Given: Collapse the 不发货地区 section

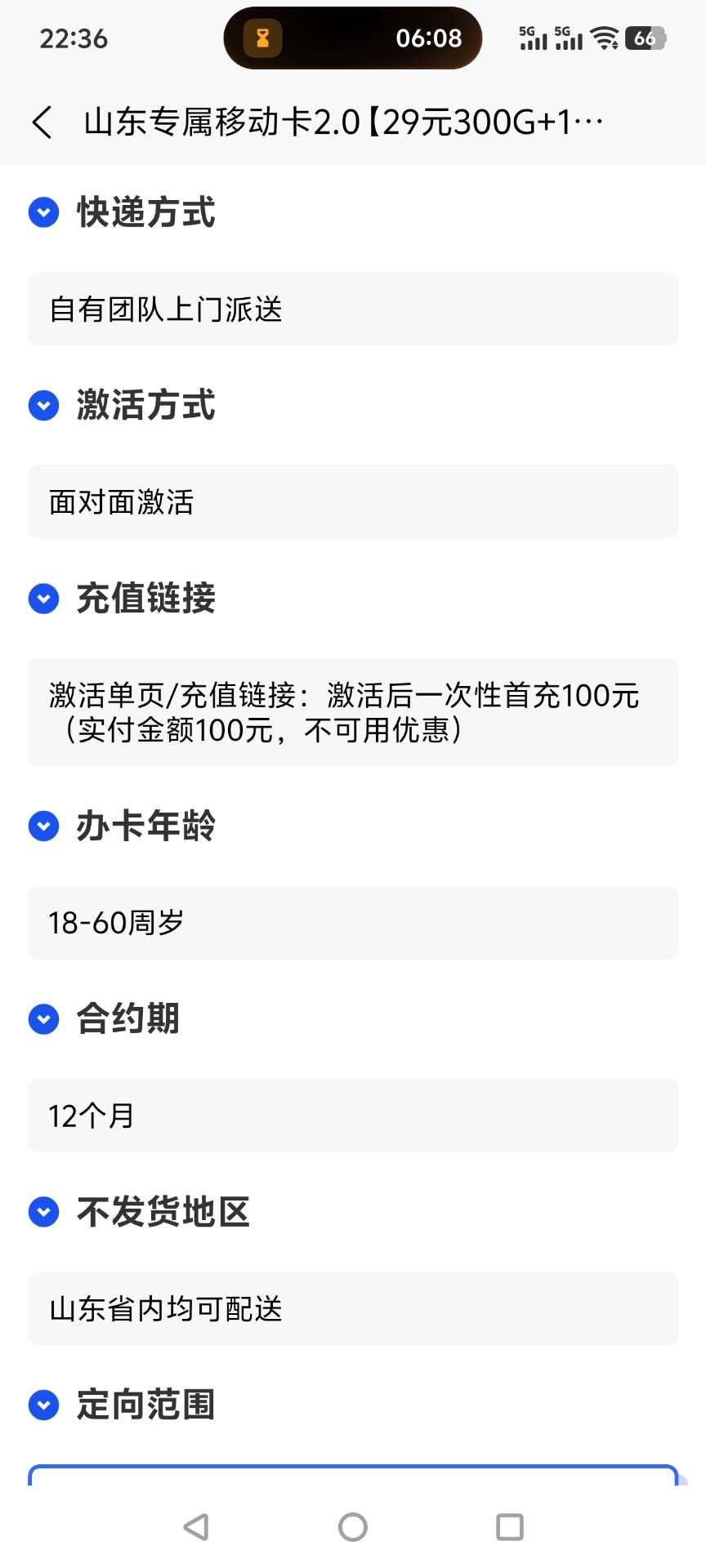Looking at the screenshot, I should point(43,1212).
